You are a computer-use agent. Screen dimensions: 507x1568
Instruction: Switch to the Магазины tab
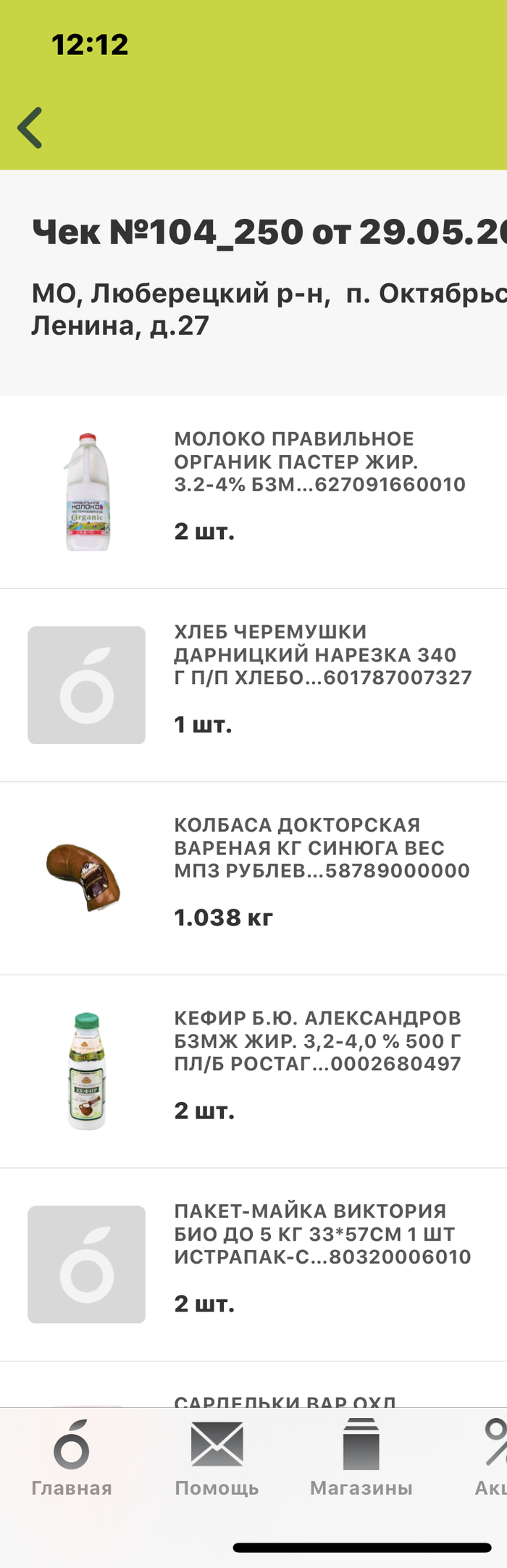click(x=361, y=1457)
